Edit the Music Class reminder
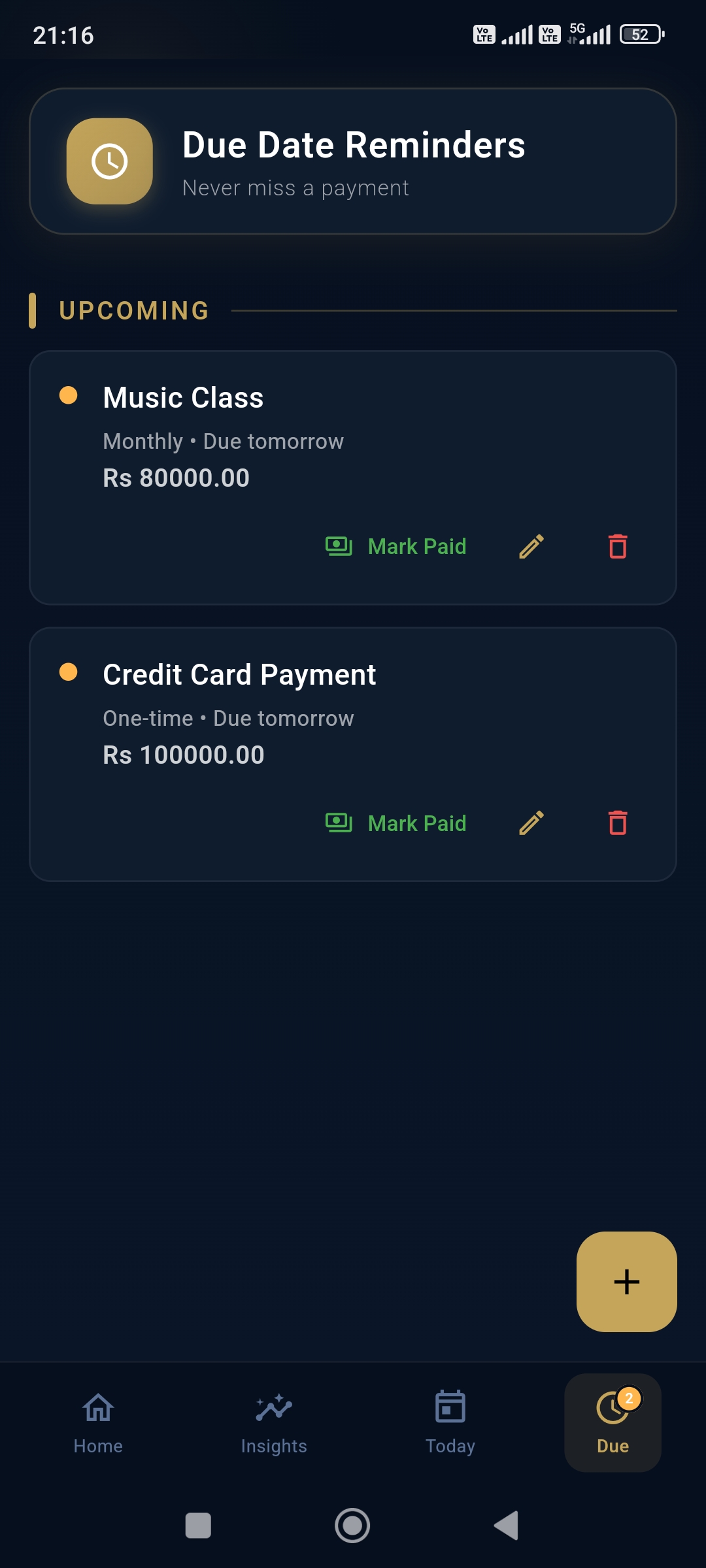The image size is (706, 1568). (531, 546)
